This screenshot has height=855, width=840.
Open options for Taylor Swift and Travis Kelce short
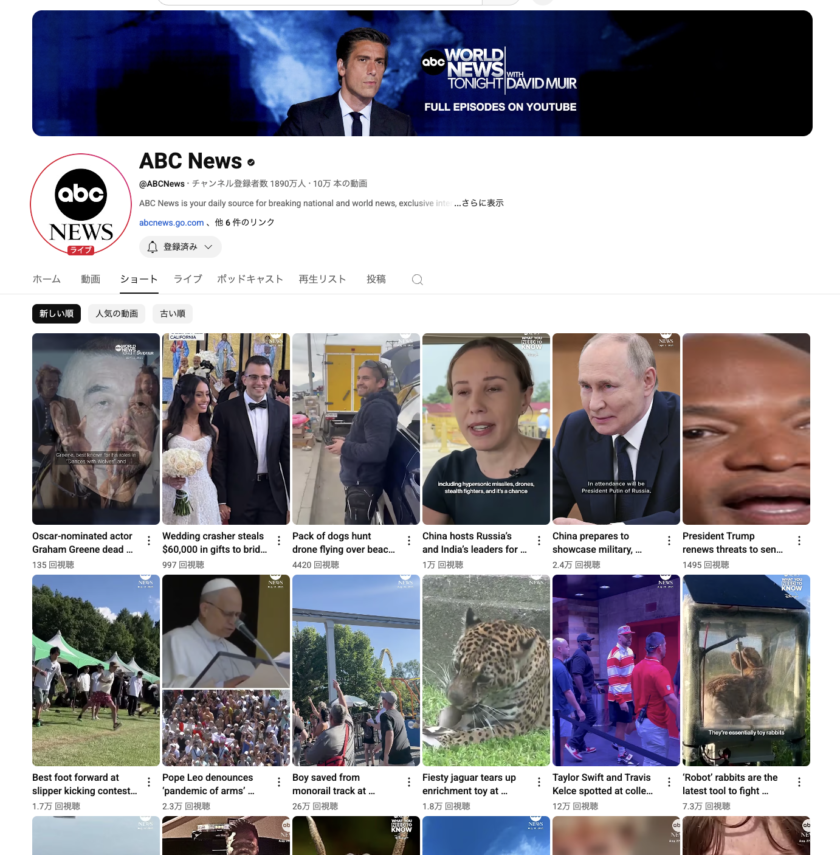coord(668,782)
